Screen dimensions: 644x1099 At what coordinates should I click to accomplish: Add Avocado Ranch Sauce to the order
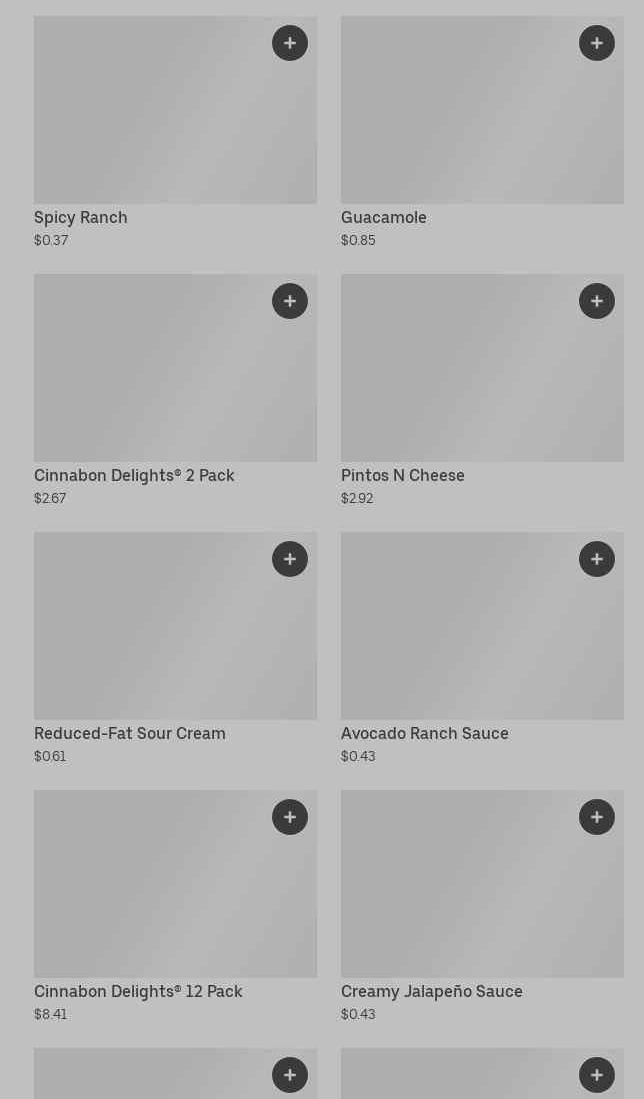(597, 559)
